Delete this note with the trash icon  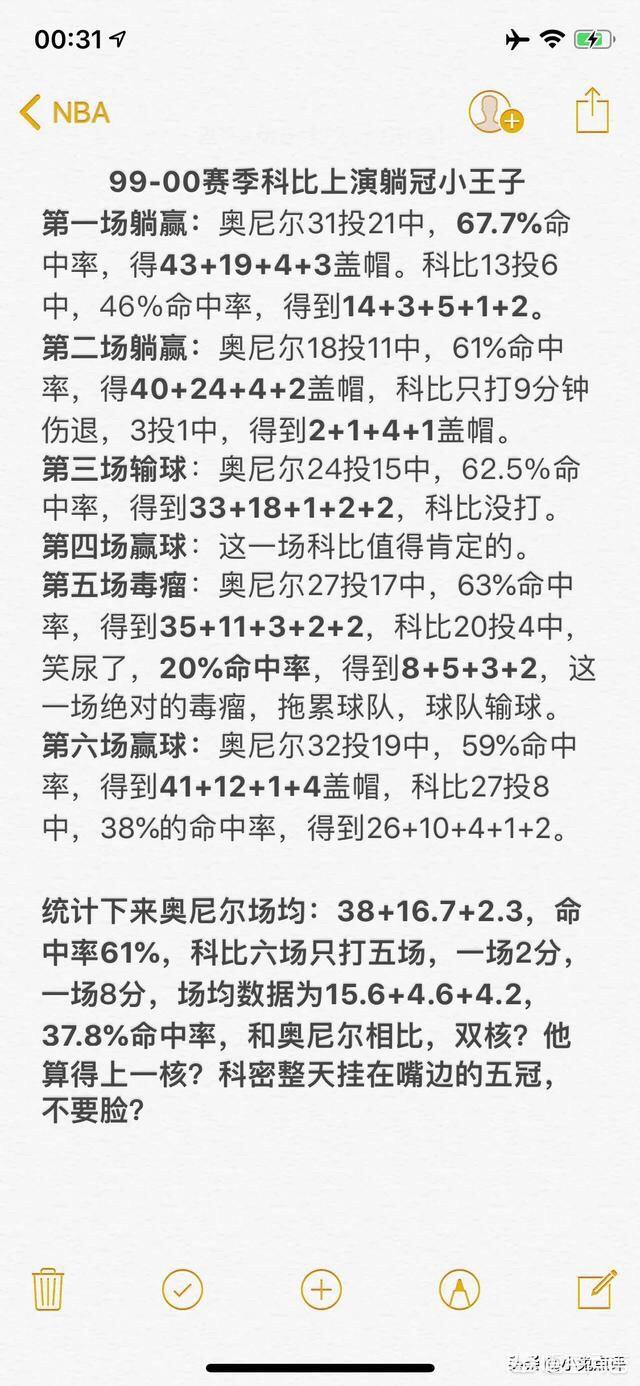point(48,1288)
